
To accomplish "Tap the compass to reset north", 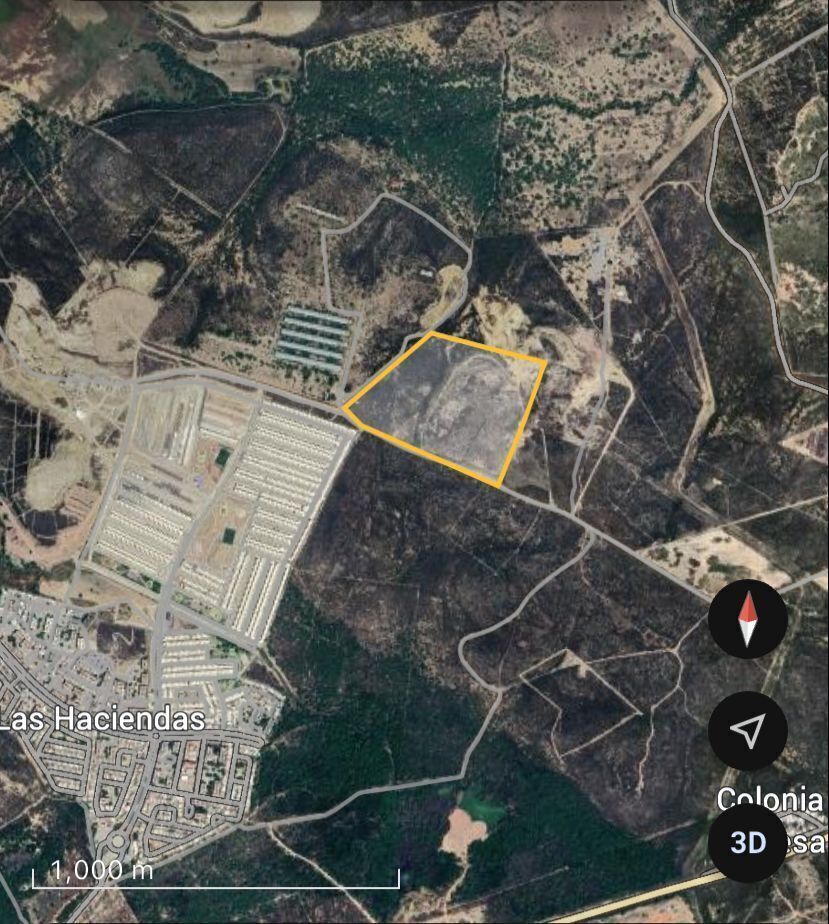I will click(748, 619).
